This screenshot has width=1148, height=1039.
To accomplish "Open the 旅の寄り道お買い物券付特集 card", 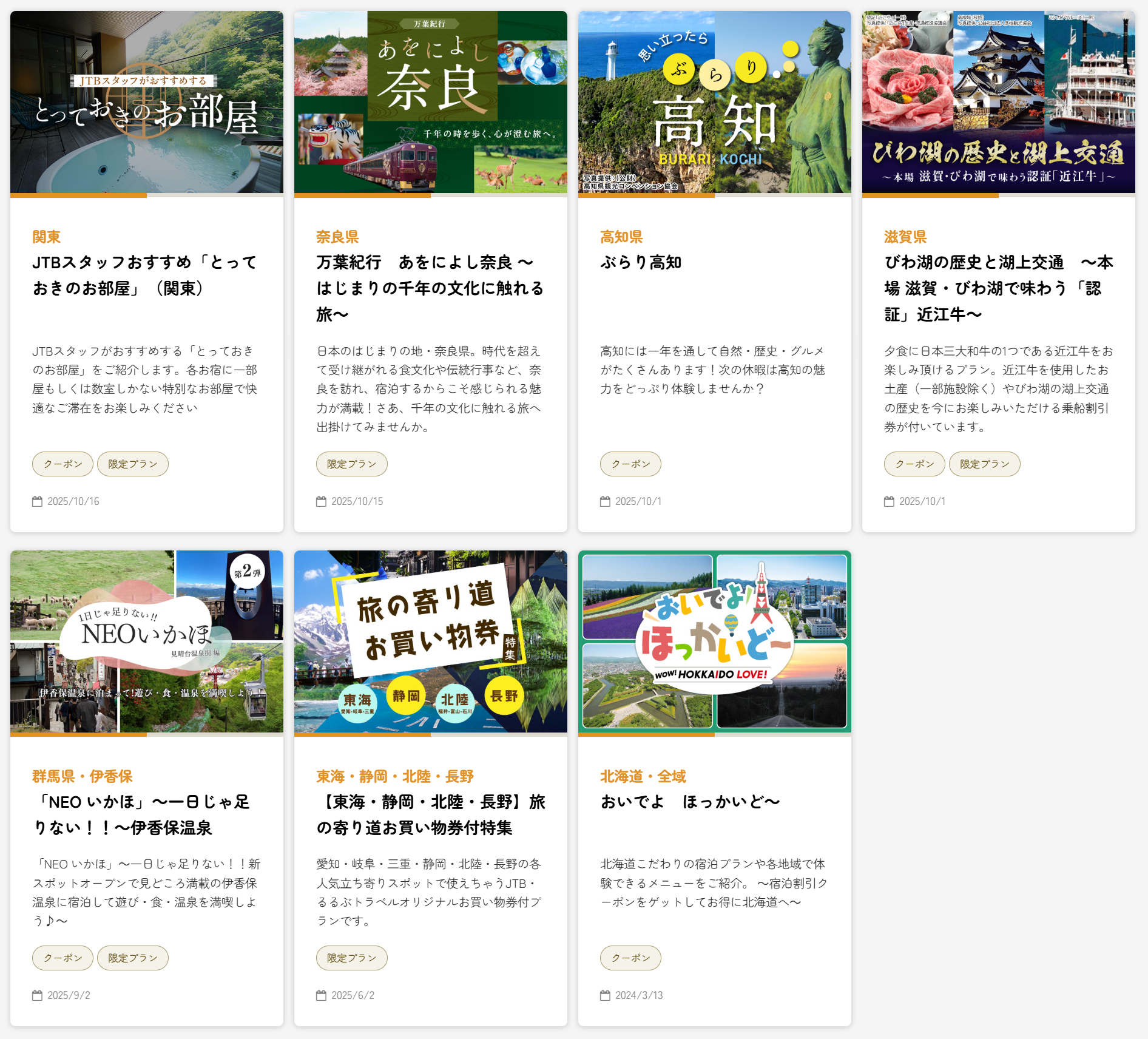I will click(x=430, y=814).
